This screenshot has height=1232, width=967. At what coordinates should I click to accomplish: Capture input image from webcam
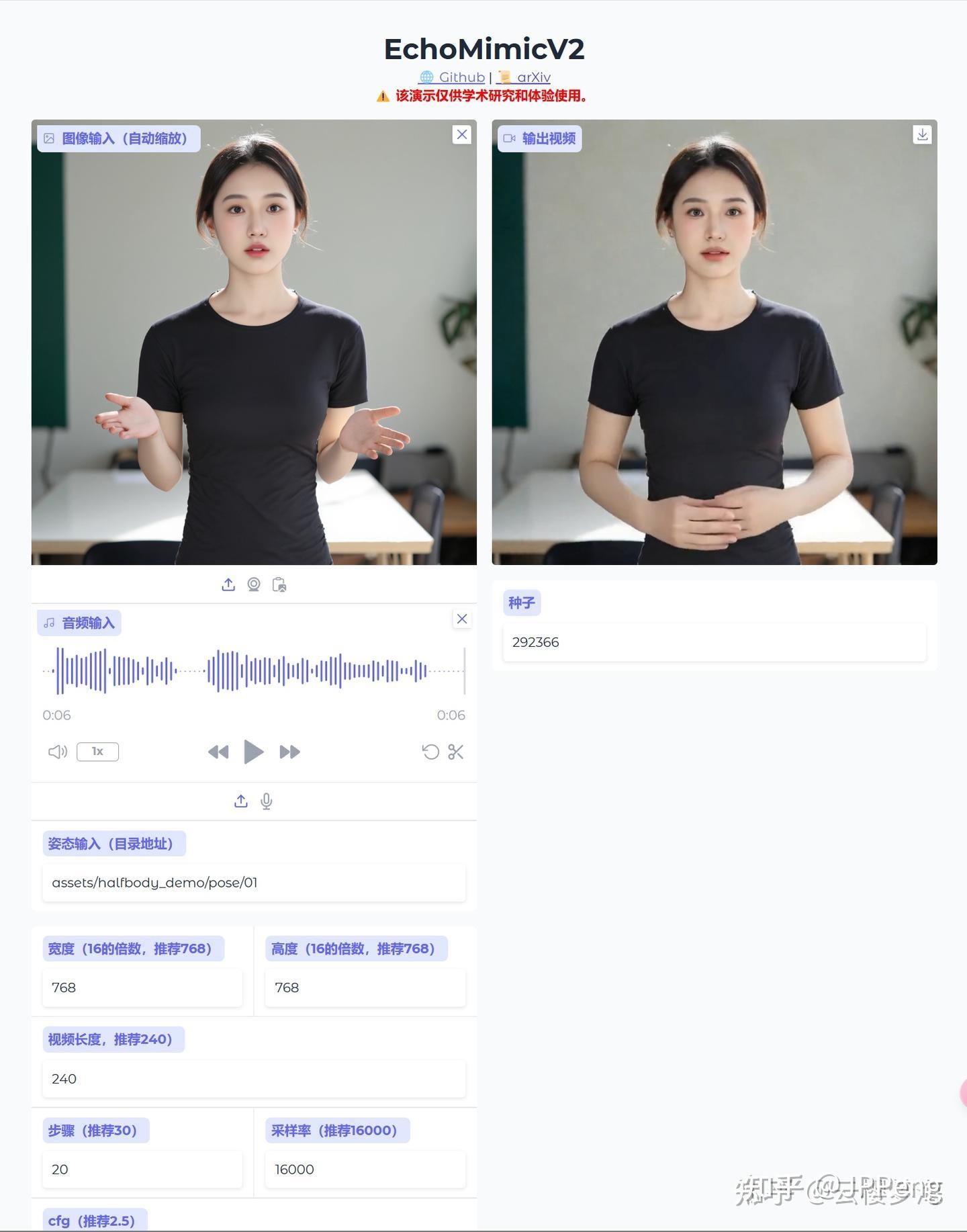coord(254,584)
